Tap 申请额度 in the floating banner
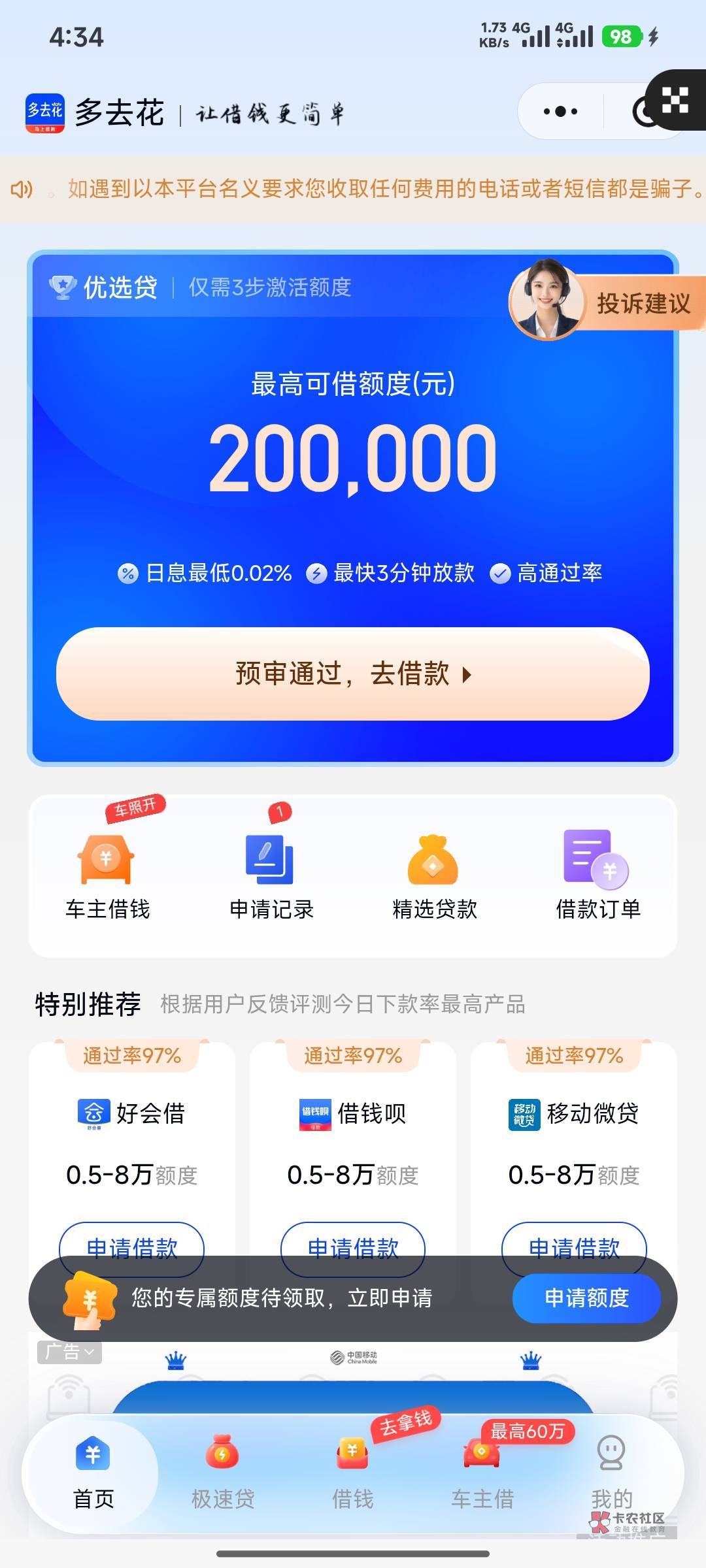 point(586,1298)
